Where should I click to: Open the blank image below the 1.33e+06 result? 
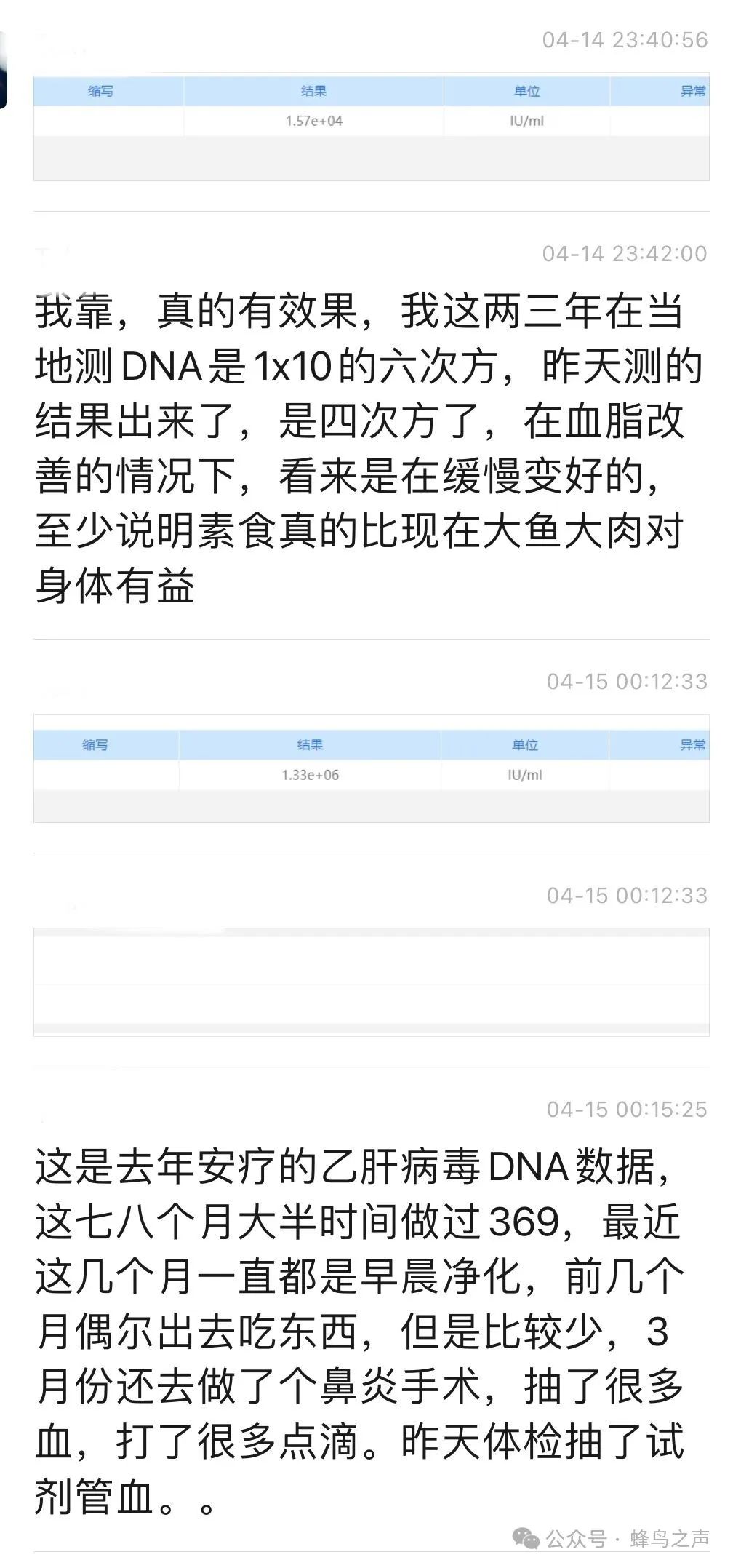pos(371,982)
